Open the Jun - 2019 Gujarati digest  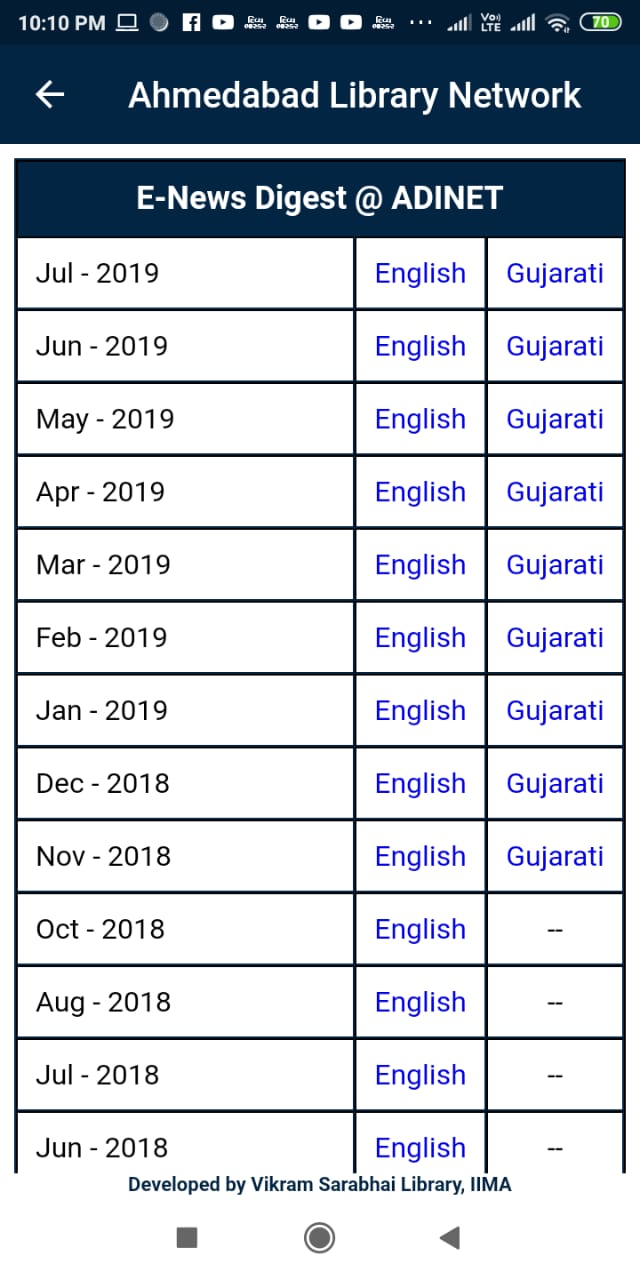555,346
